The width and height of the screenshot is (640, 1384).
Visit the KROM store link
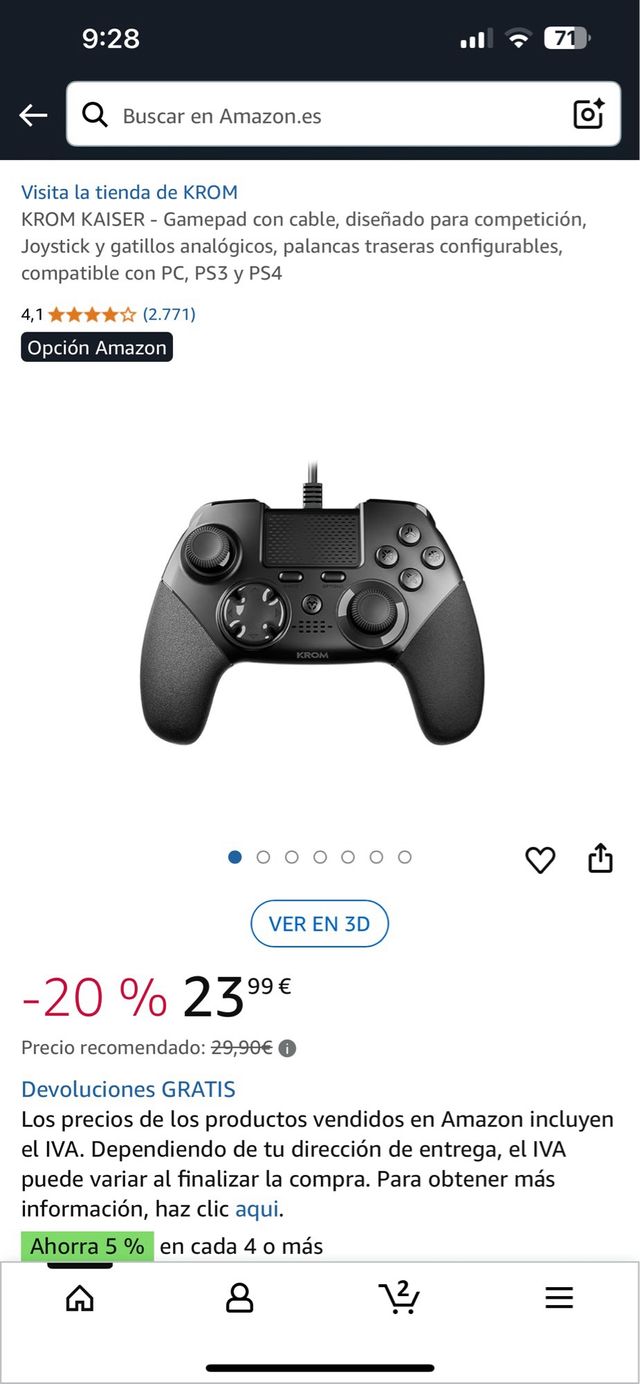[x=129, y=192]
